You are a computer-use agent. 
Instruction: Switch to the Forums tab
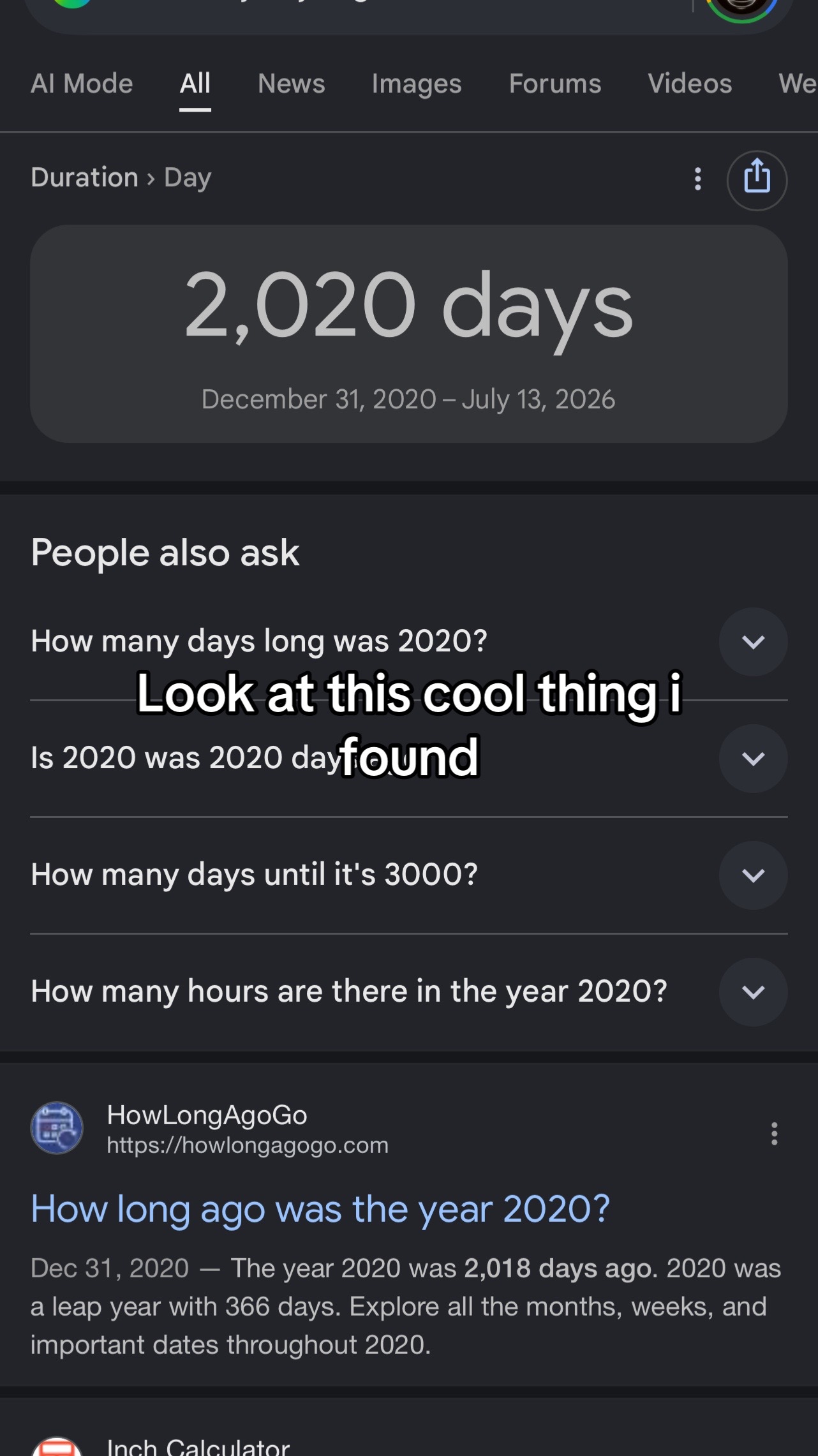tap(554, 84)
